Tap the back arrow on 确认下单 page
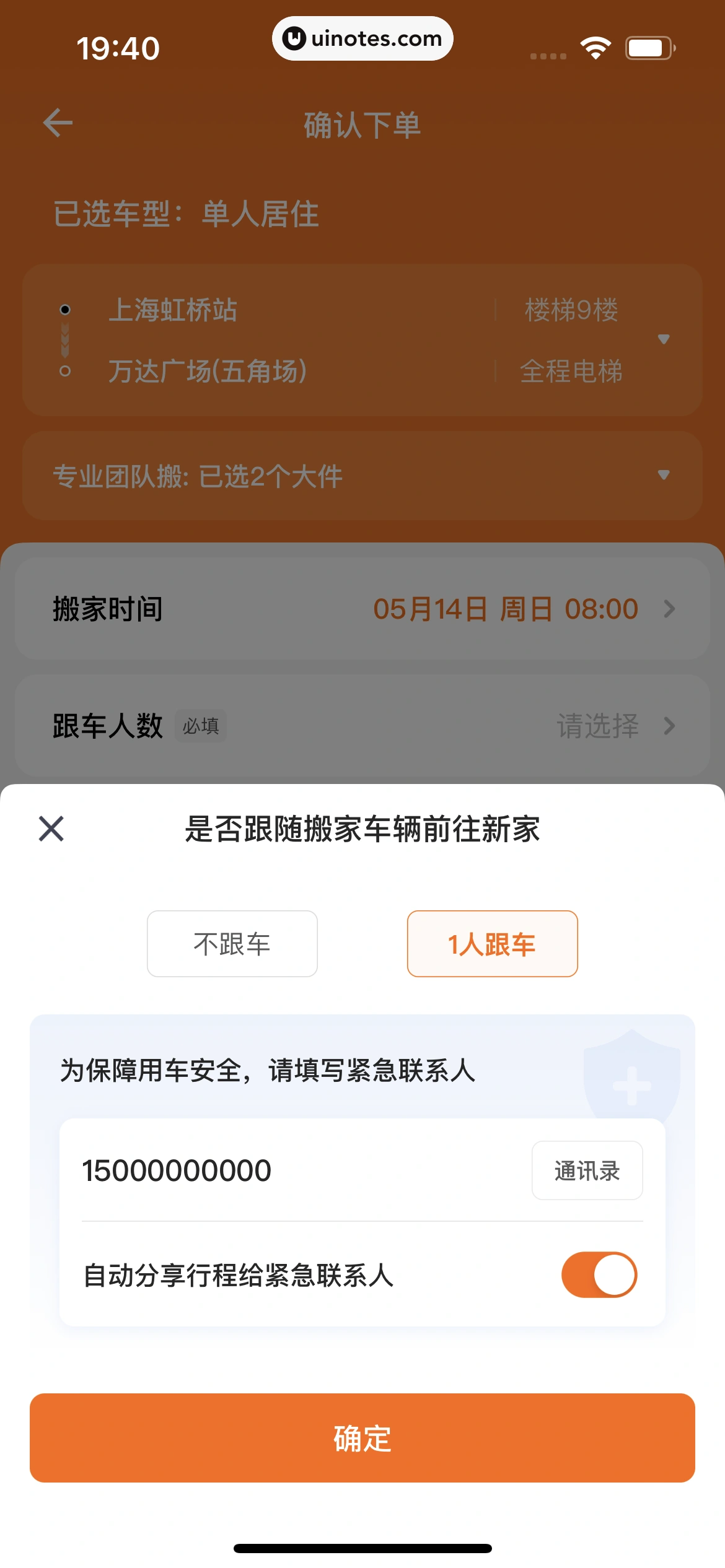 pyautogui.click(x=58, y=123)
